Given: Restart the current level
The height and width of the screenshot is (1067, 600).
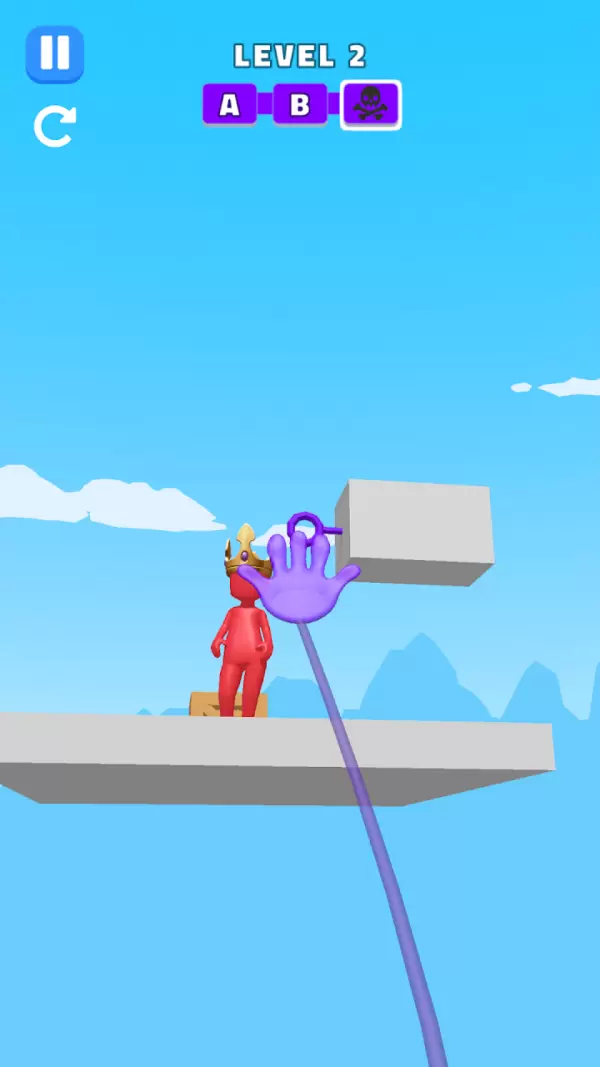Looking at the screenshot, I should 54,127.
